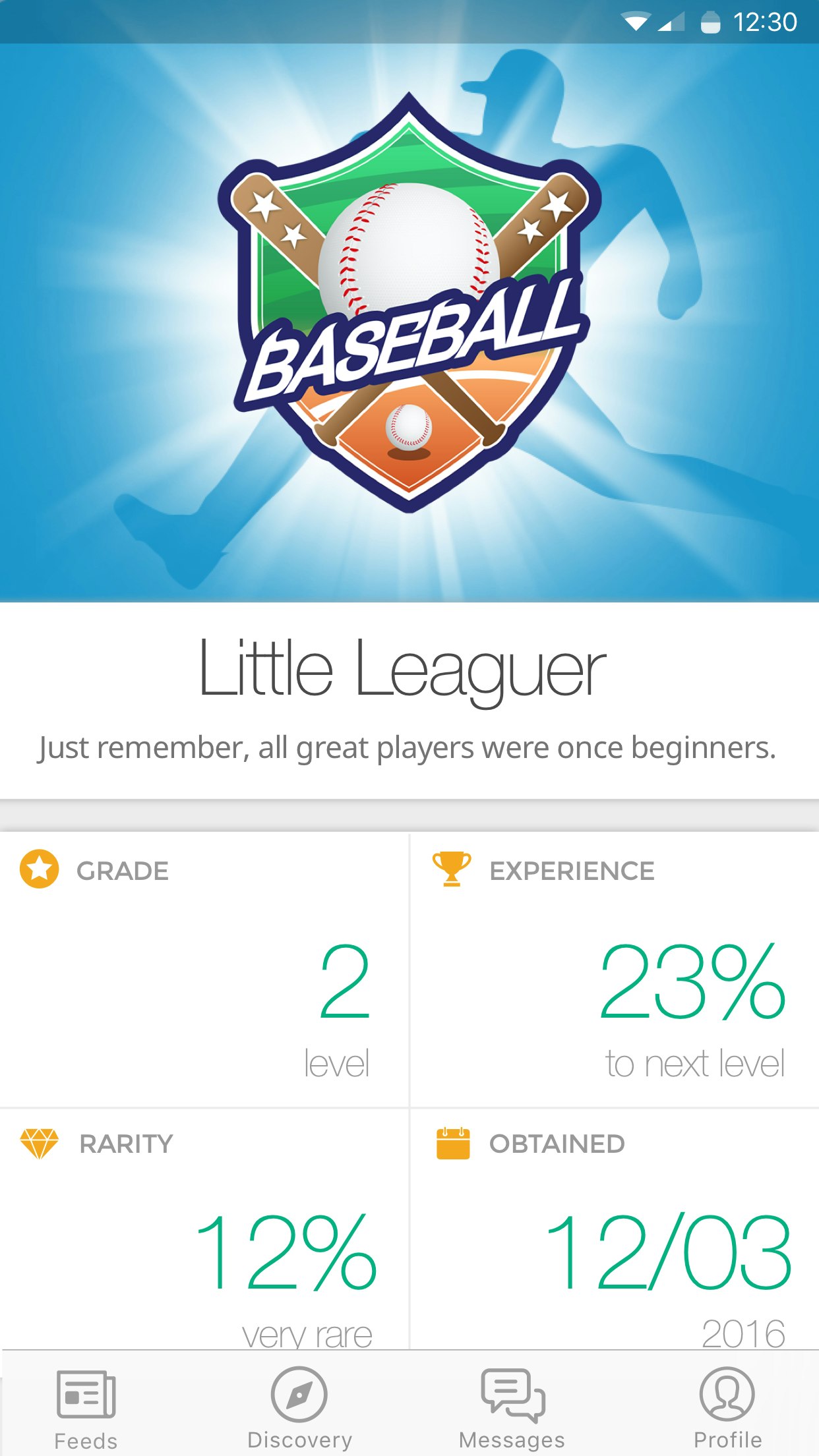Switch to the Feeds tab
The width and height of the screenshot is (819, 1456).
pos(86,1408)
